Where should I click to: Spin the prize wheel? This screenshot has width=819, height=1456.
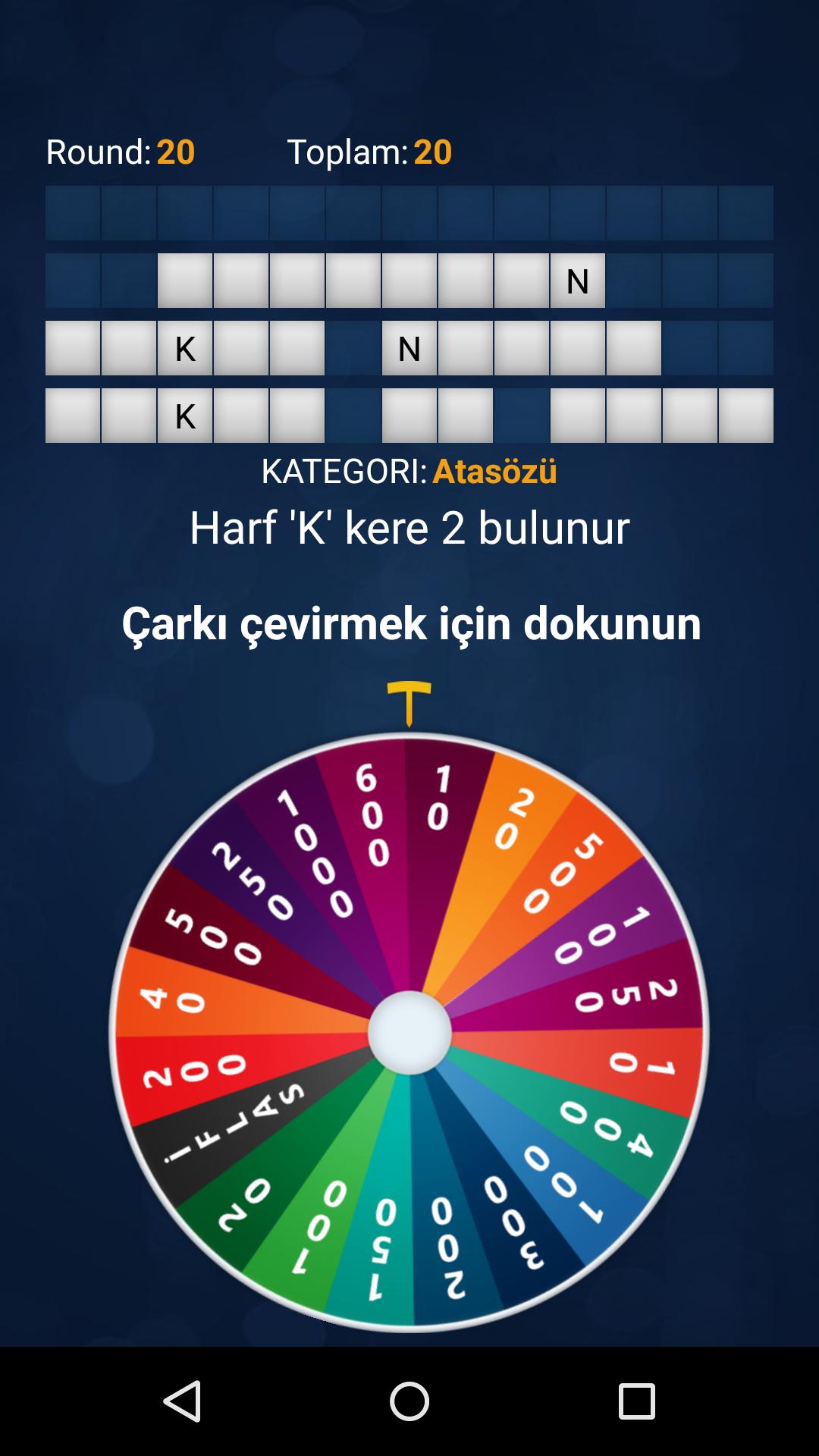coord(409,1032)
